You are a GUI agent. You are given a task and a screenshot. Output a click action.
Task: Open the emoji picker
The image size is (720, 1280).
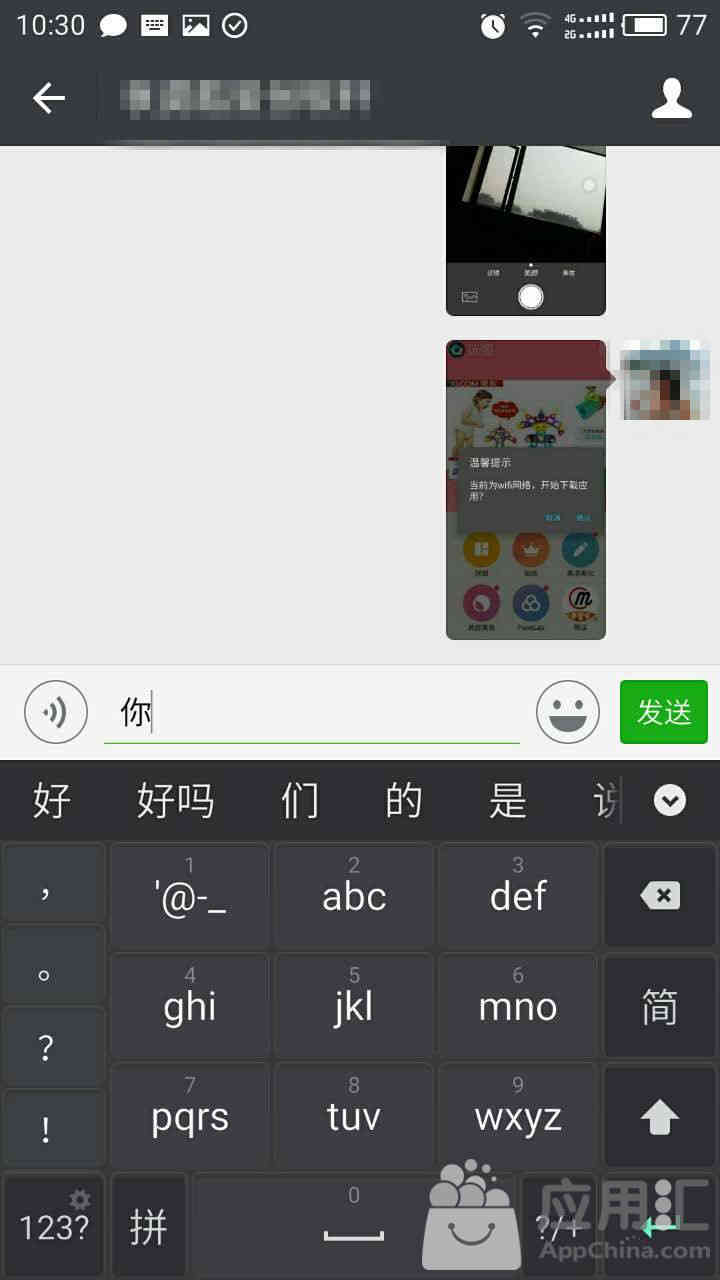(567, 712)
